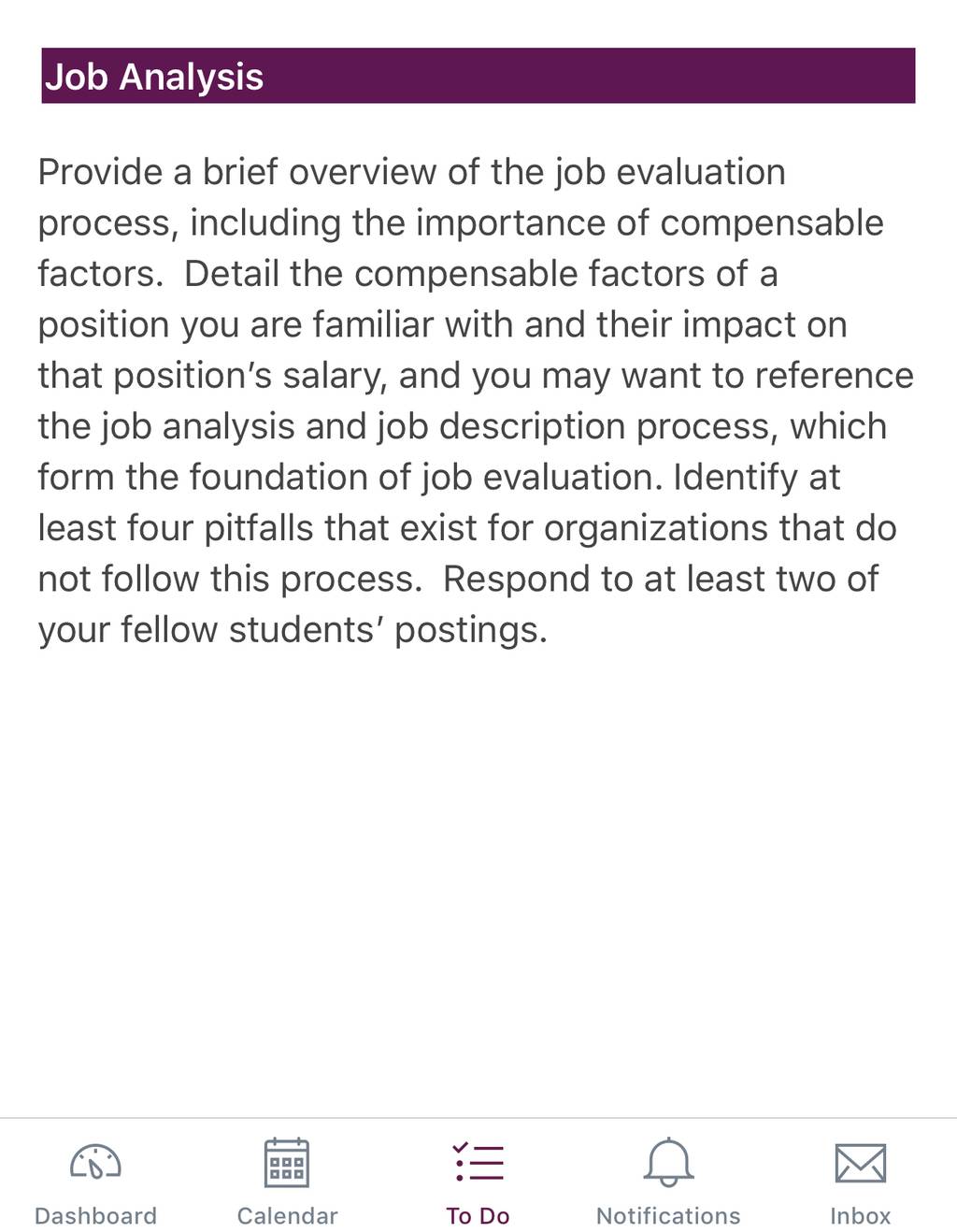Viewport: 957px width, 1232px height.
Task: Open the Notifications tab
Action: click(668, 1182)
